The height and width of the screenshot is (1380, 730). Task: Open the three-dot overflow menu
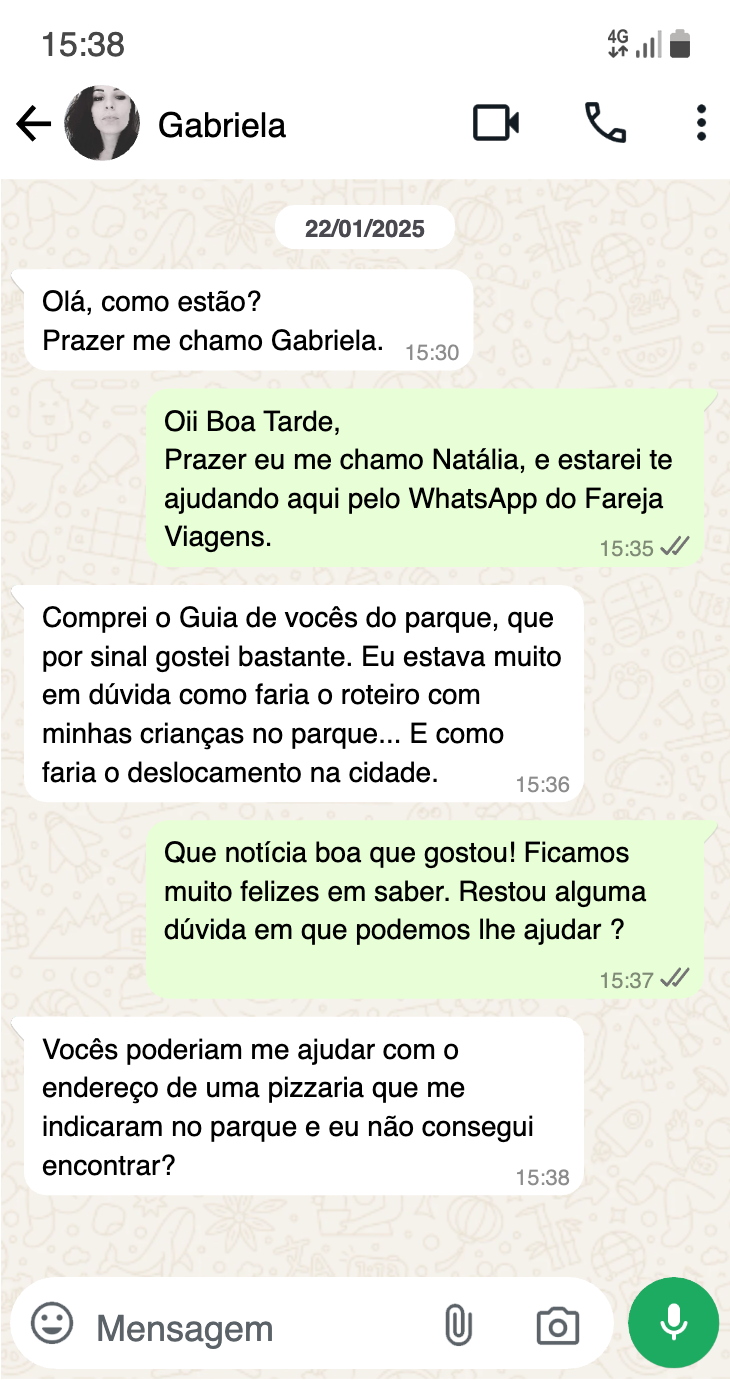(701, 123)
